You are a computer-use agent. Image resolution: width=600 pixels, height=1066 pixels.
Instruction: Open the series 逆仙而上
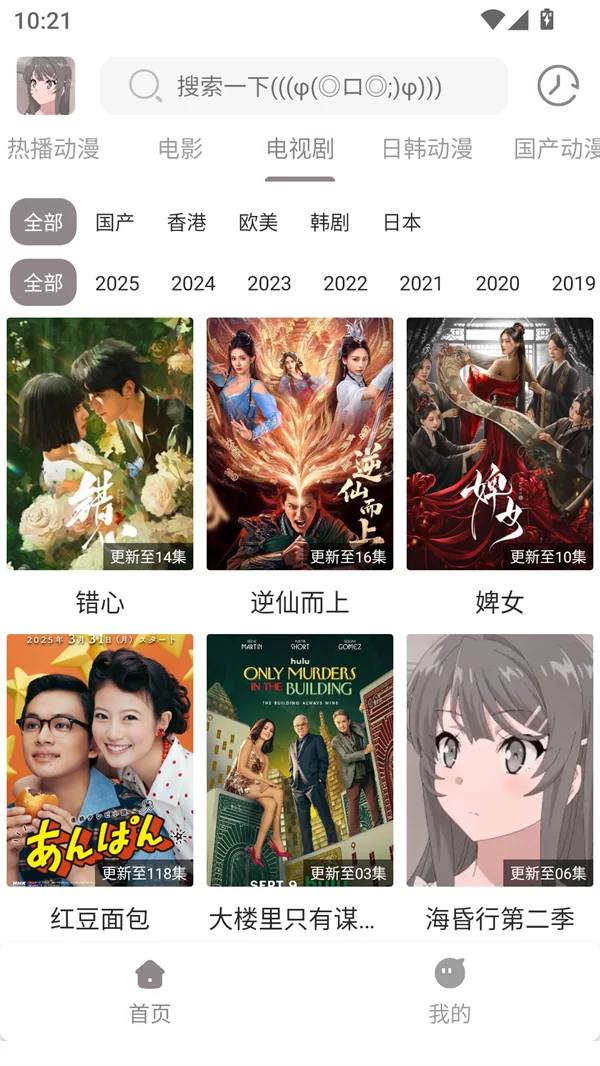point(300,444)
